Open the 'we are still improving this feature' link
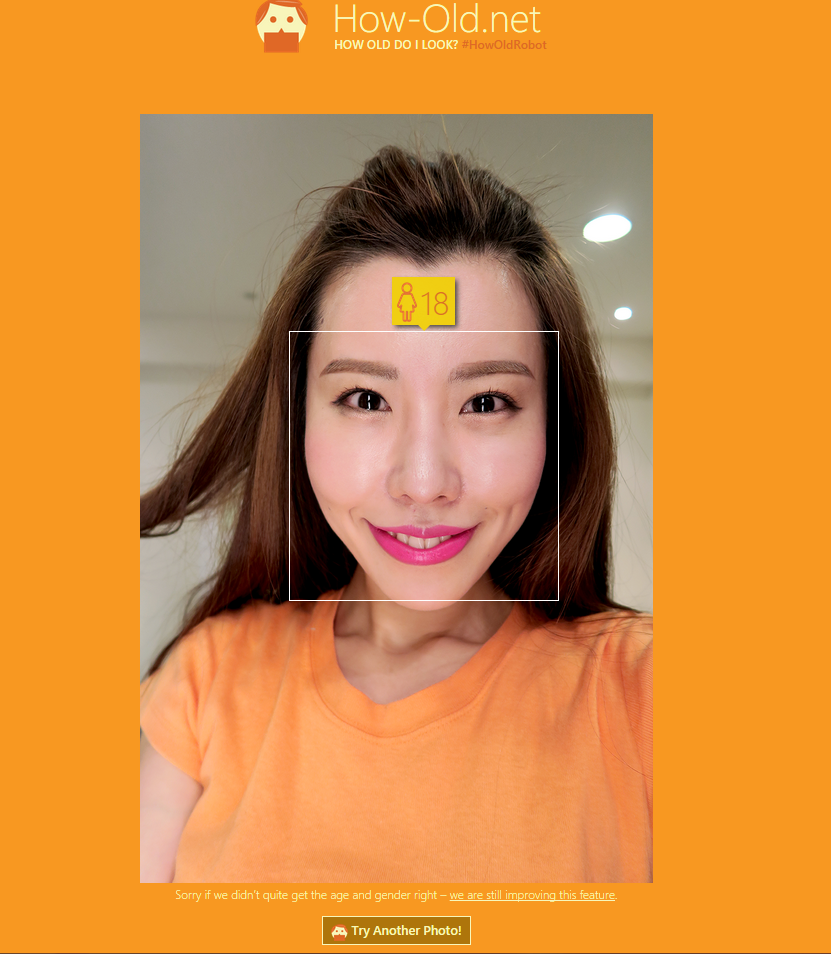The height and width of the screenshot is (954, 831). pyautogui.click(x=532, y=895)
